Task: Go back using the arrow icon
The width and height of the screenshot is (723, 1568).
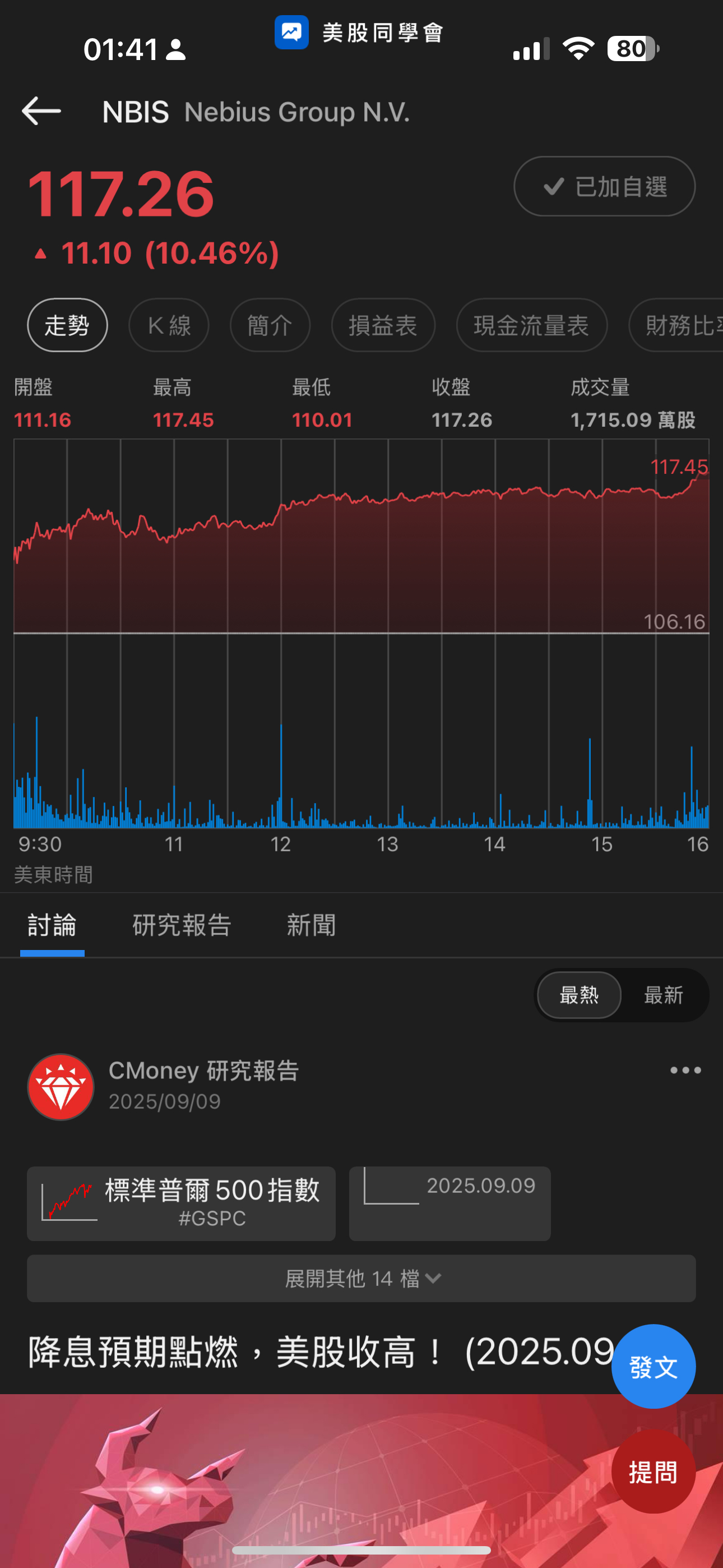Action: (x=41, y=112)
